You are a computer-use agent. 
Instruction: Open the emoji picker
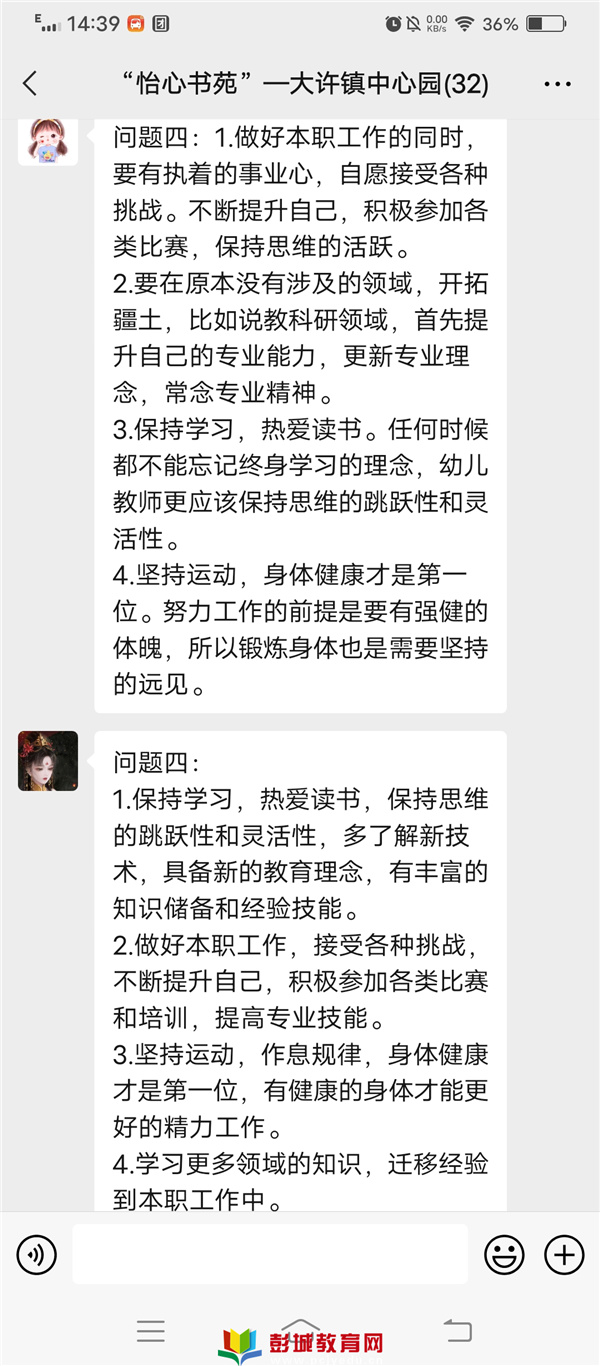coord(504,1253)
